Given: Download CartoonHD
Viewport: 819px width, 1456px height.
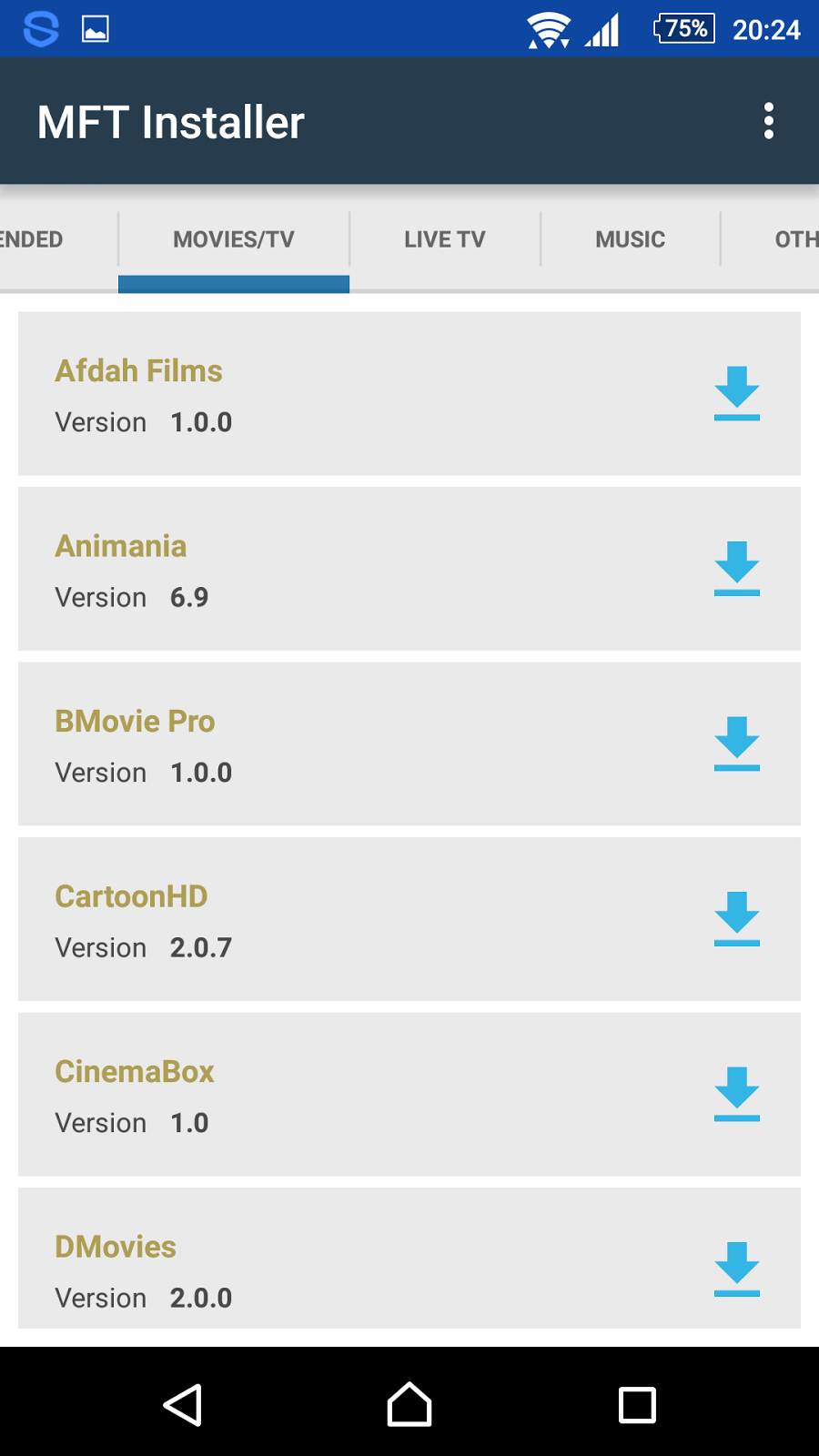Looking at the screenshot, I should [x=736, y=918].
